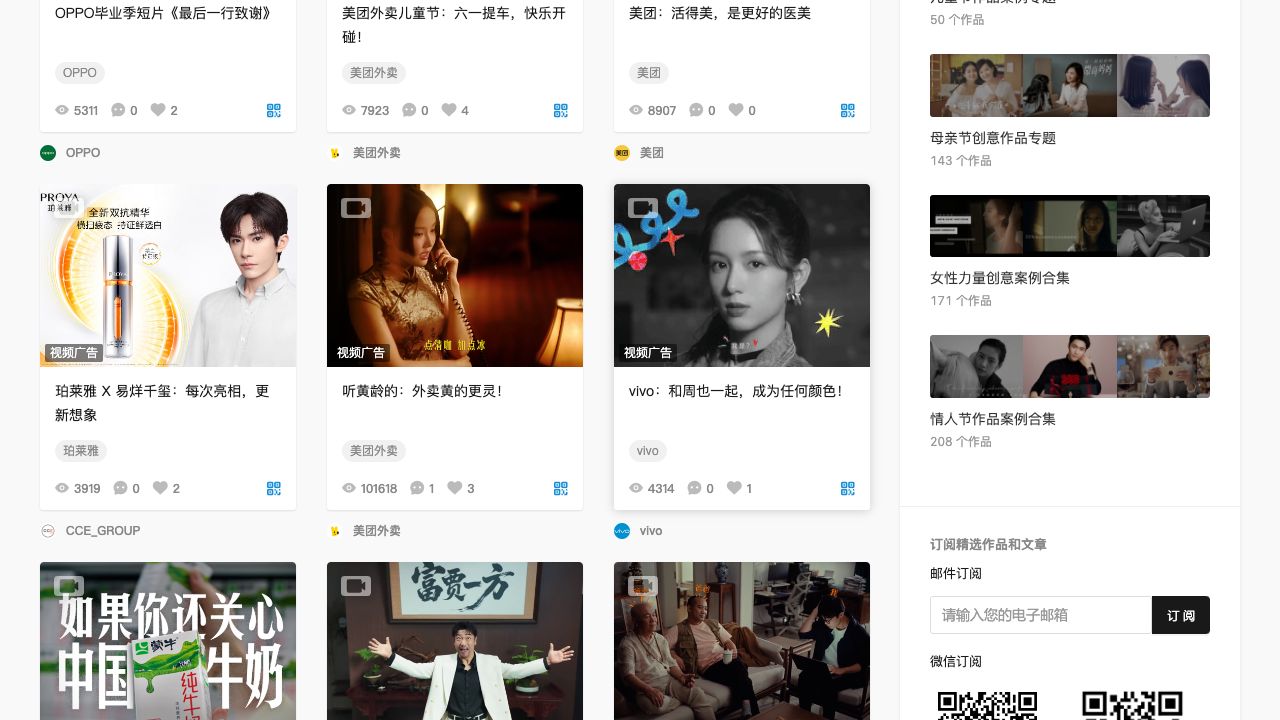Tap the vivo tag chip

click(648, 451)
